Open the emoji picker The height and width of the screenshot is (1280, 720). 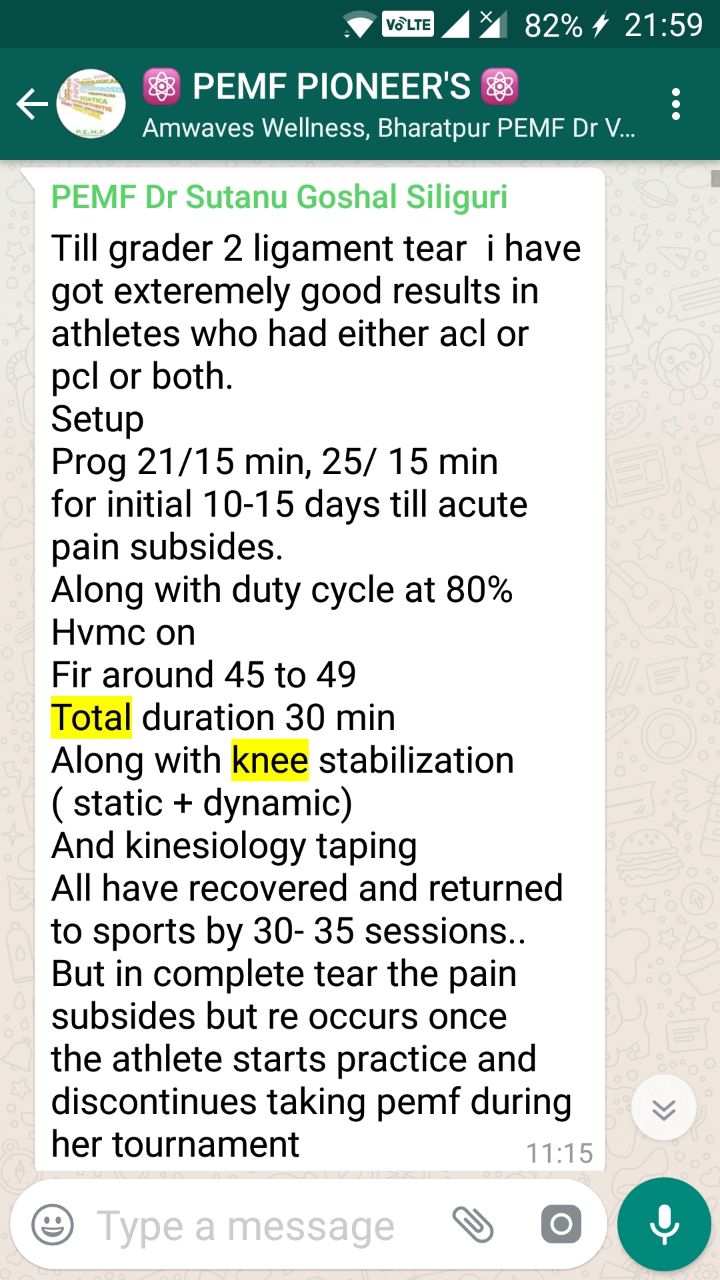pyautogui.click(x=52, y=1225)
